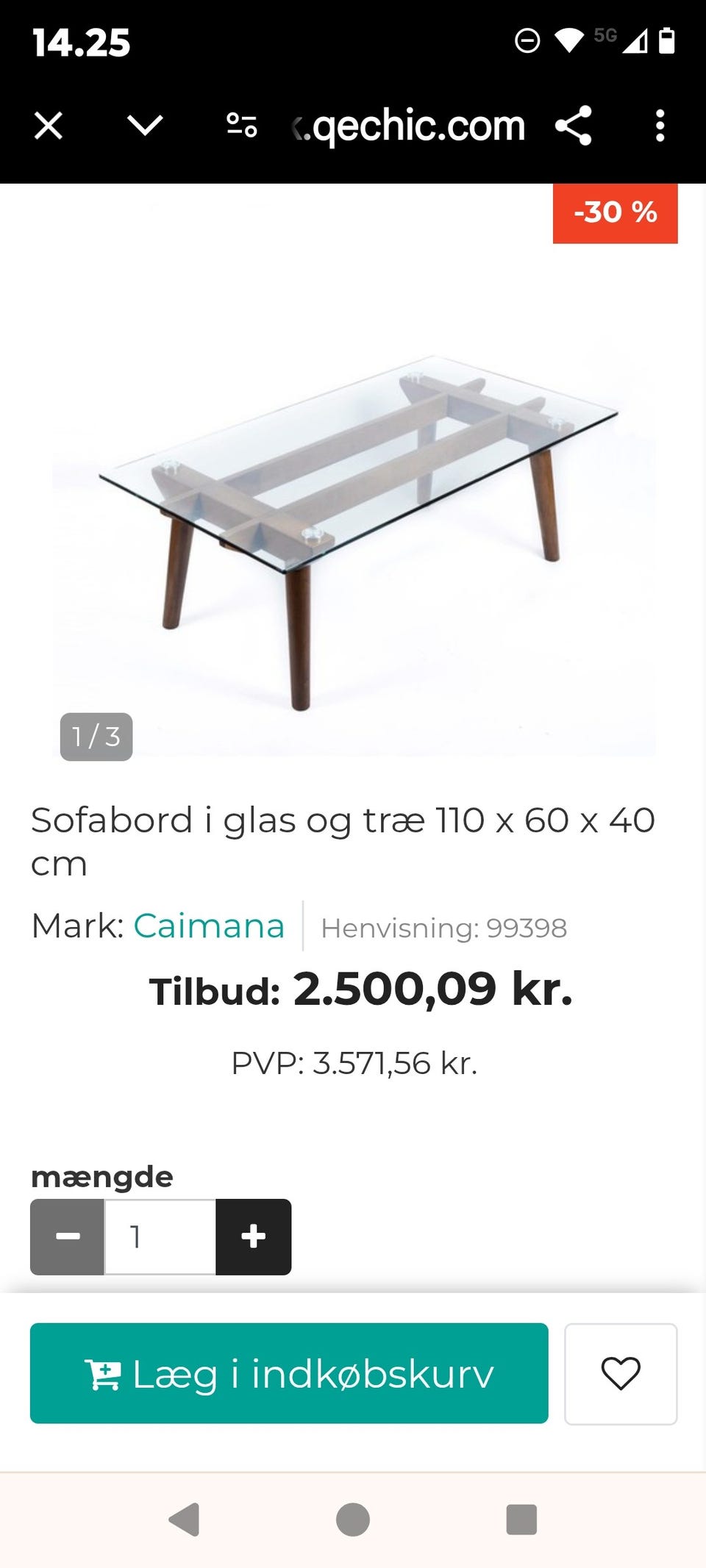Toggle the favorite heart for this sofabord
This screenshot has width=706, height=1568.
(621, 1373)
